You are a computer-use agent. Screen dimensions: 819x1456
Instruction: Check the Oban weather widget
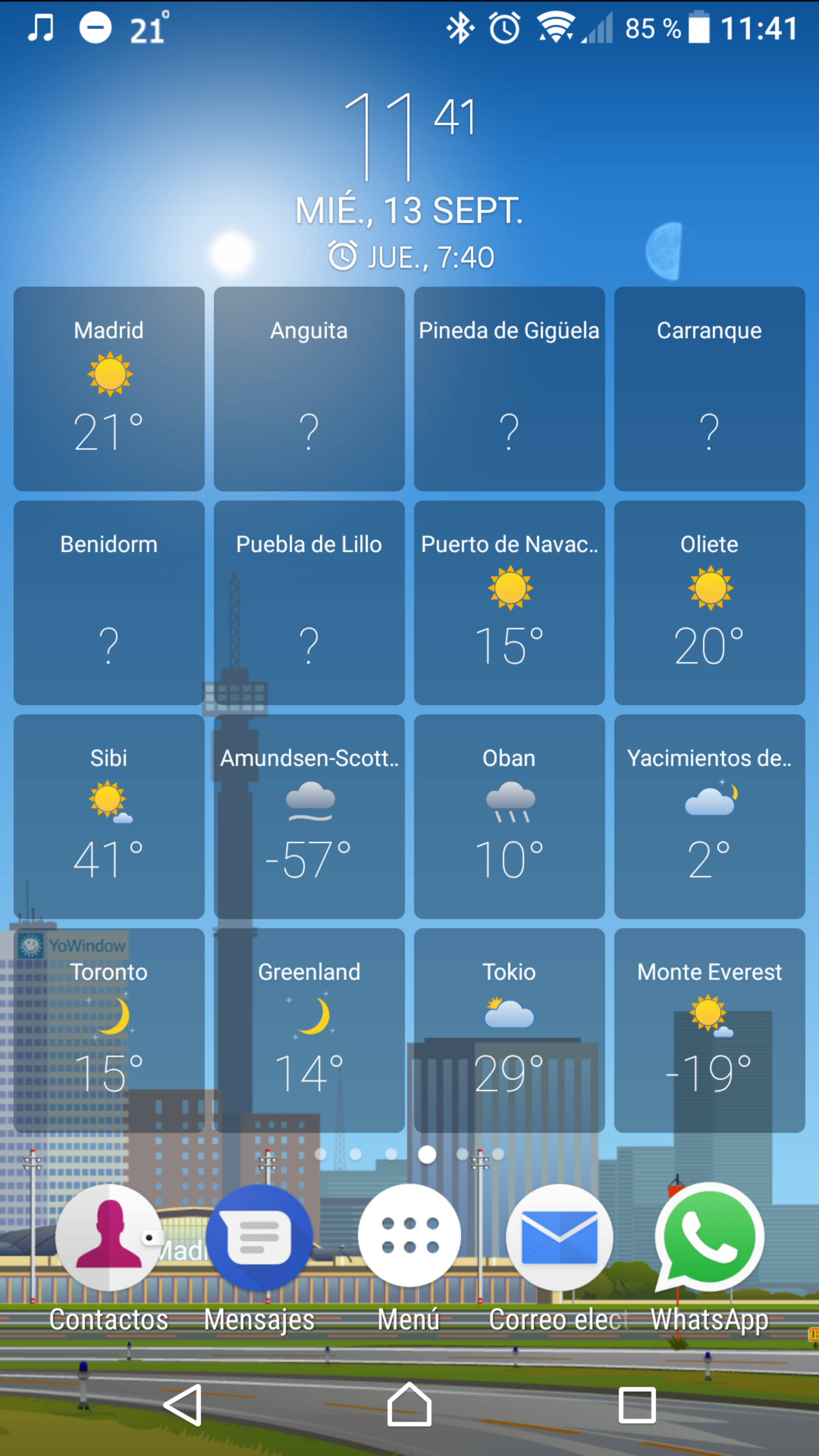click(509, 816)
